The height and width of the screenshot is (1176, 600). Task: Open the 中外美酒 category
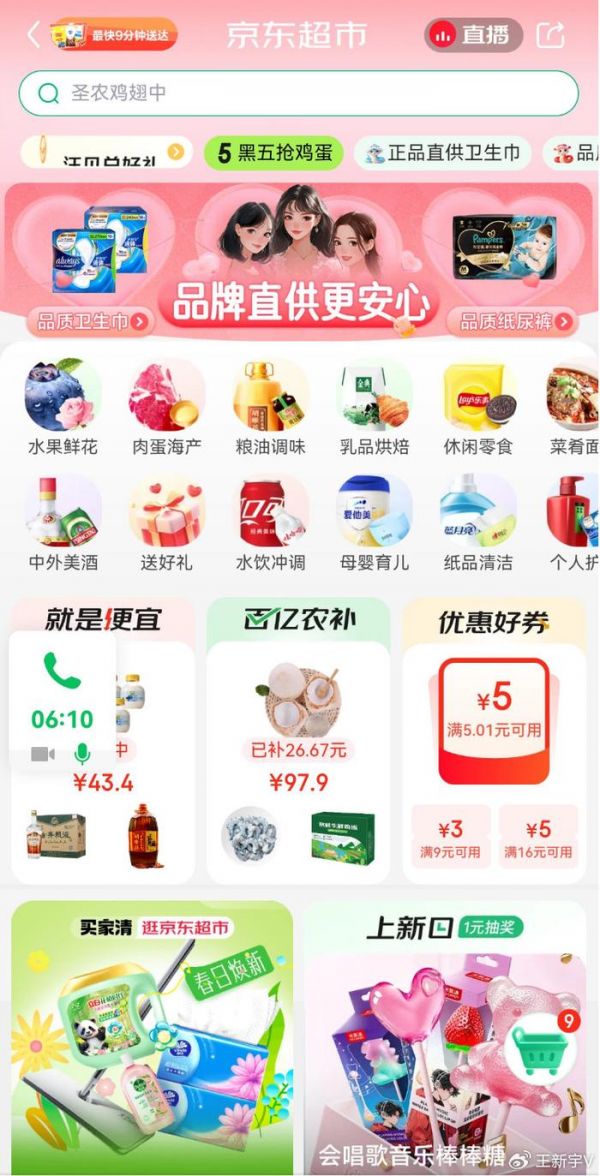click(63, 523)
